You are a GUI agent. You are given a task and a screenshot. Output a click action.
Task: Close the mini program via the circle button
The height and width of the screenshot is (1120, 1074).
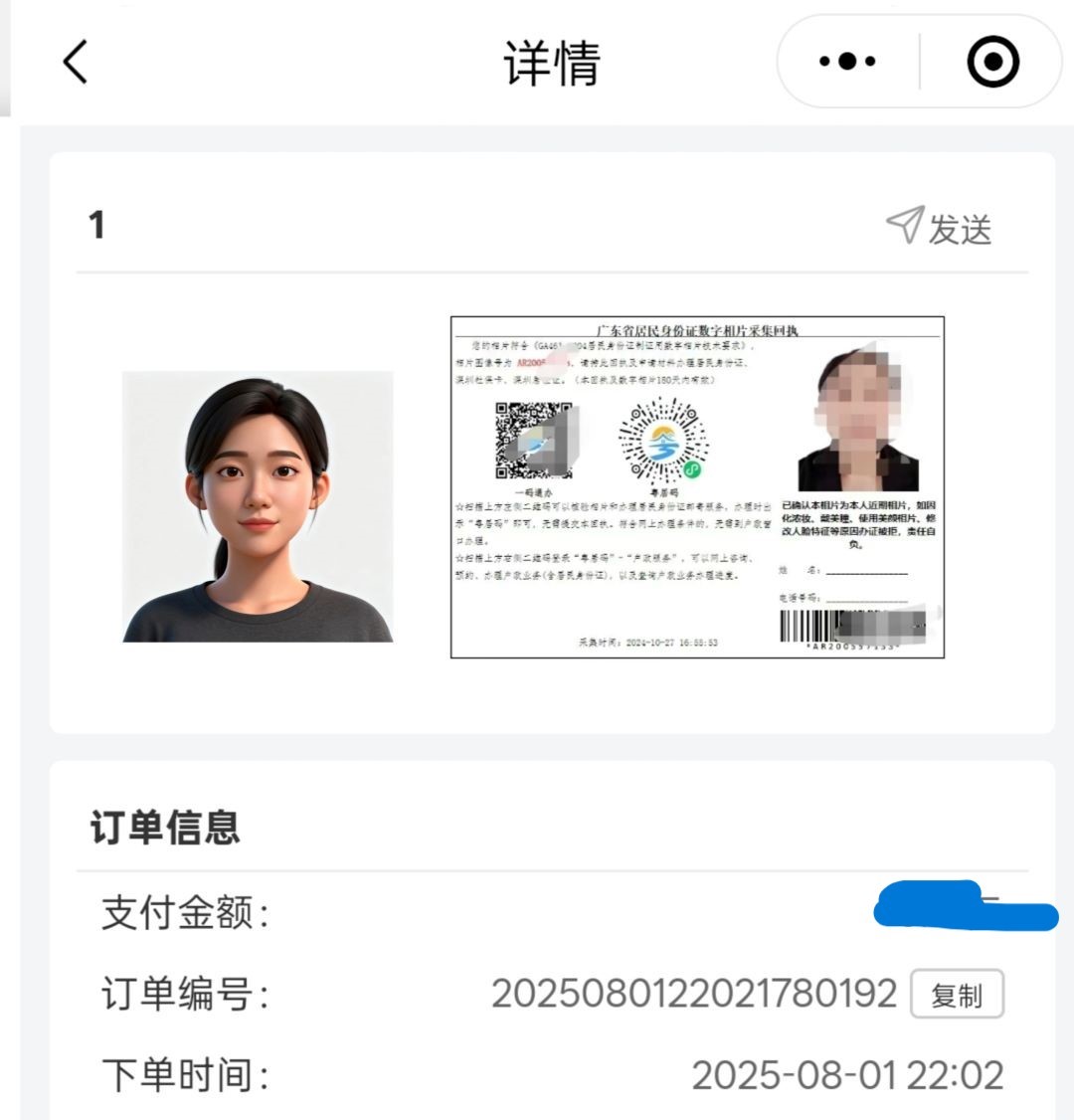click(x=991, y=62)
